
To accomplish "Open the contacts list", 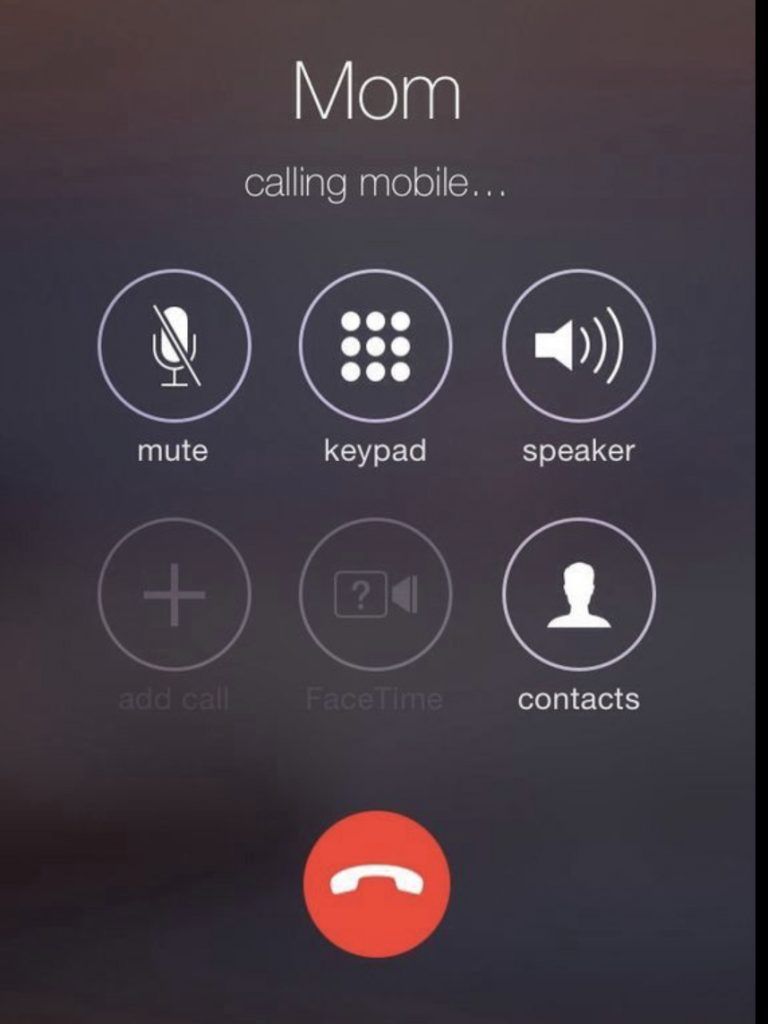I will [x=578, y=594].
